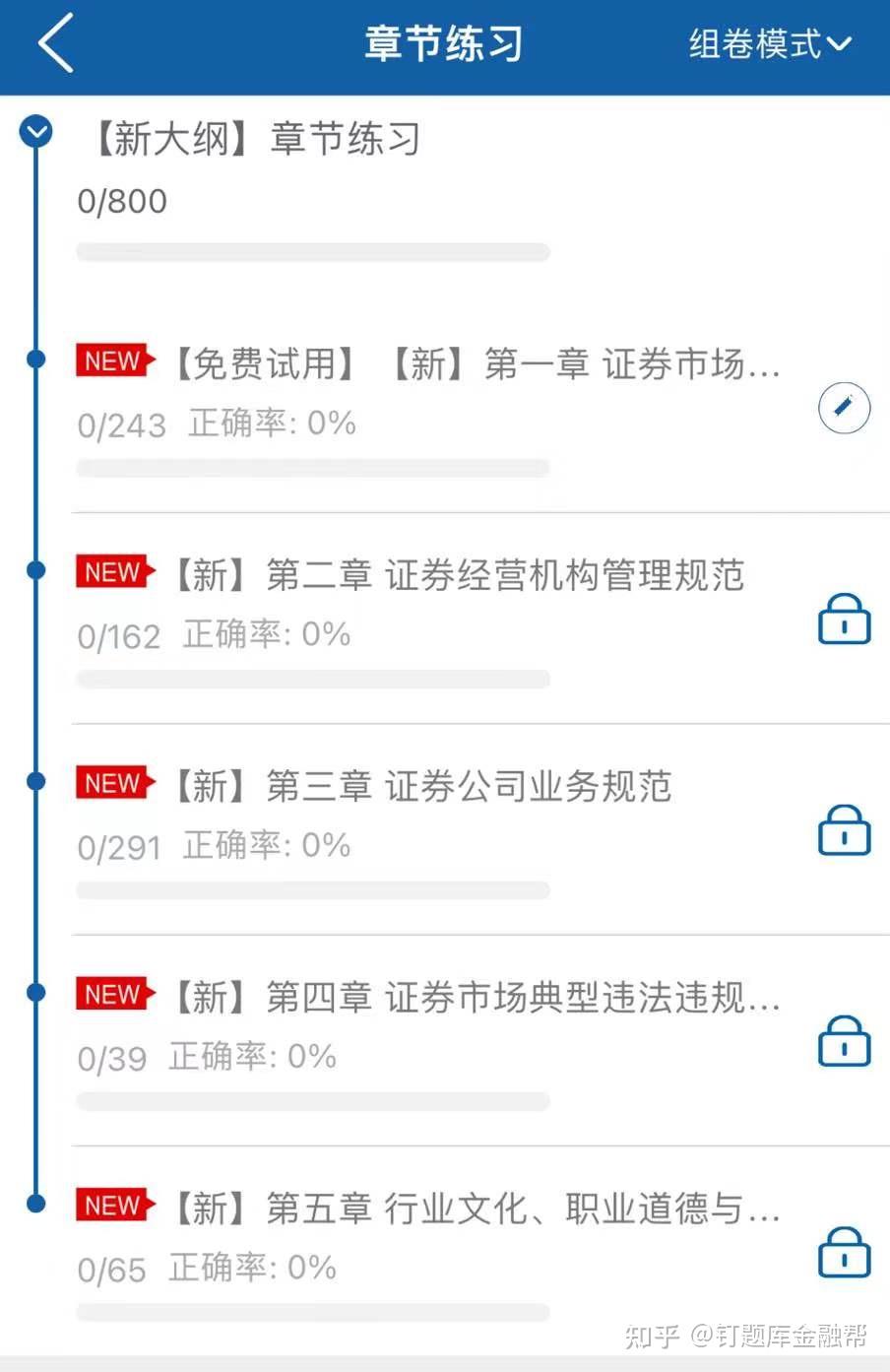Go back using the top-left arrow
This screenshot has height=1372, width=890.
pyautogui.click(x=56, y=43)
